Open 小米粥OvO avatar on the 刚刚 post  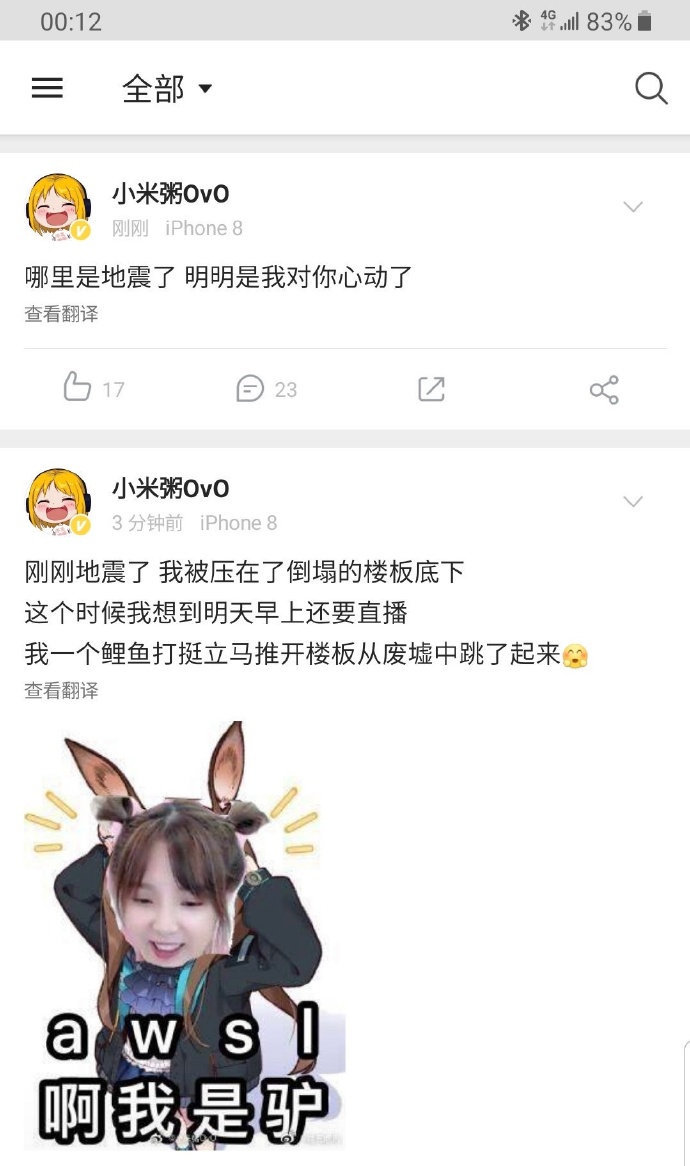click(58, 207)
